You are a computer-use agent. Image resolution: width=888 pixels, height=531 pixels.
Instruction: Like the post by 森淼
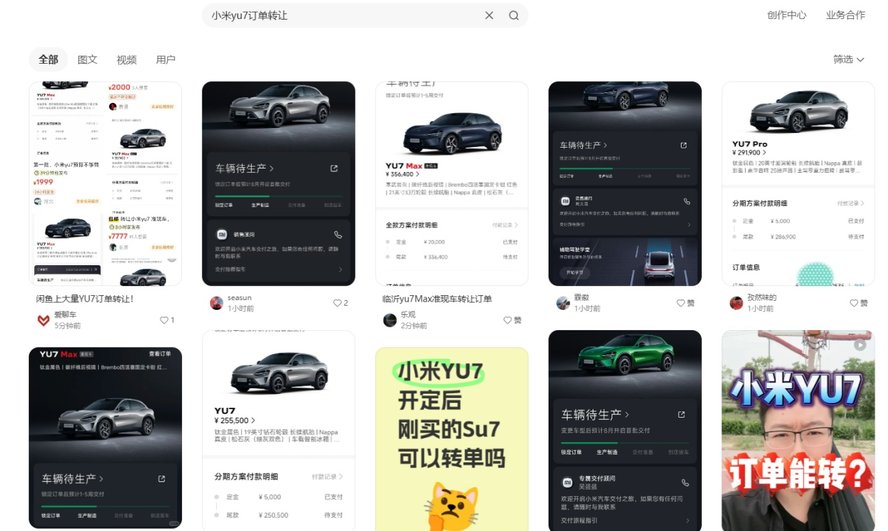click(x=685, y=303)
